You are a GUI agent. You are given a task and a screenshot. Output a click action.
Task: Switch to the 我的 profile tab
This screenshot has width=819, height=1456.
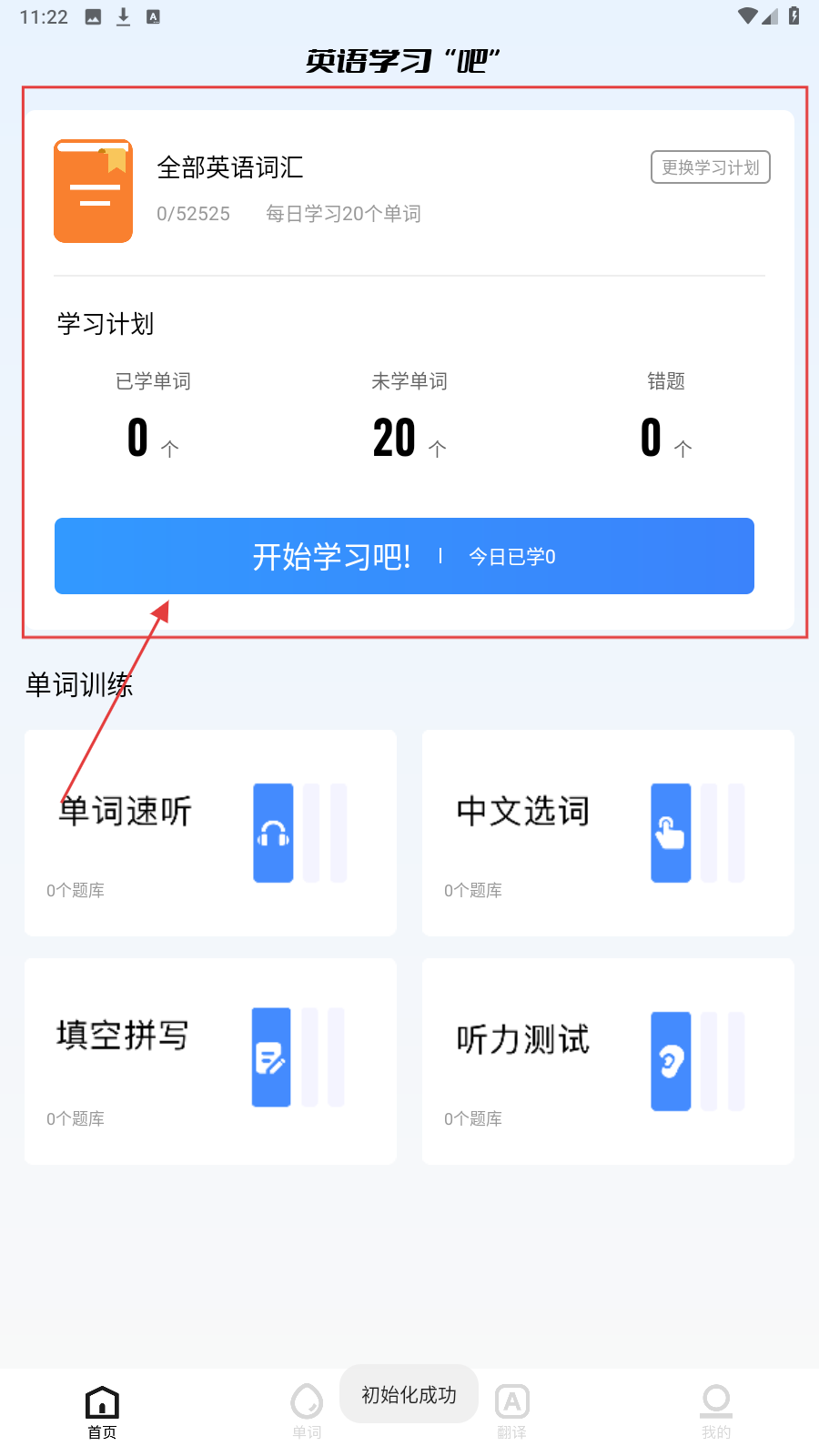(716, 1412)
